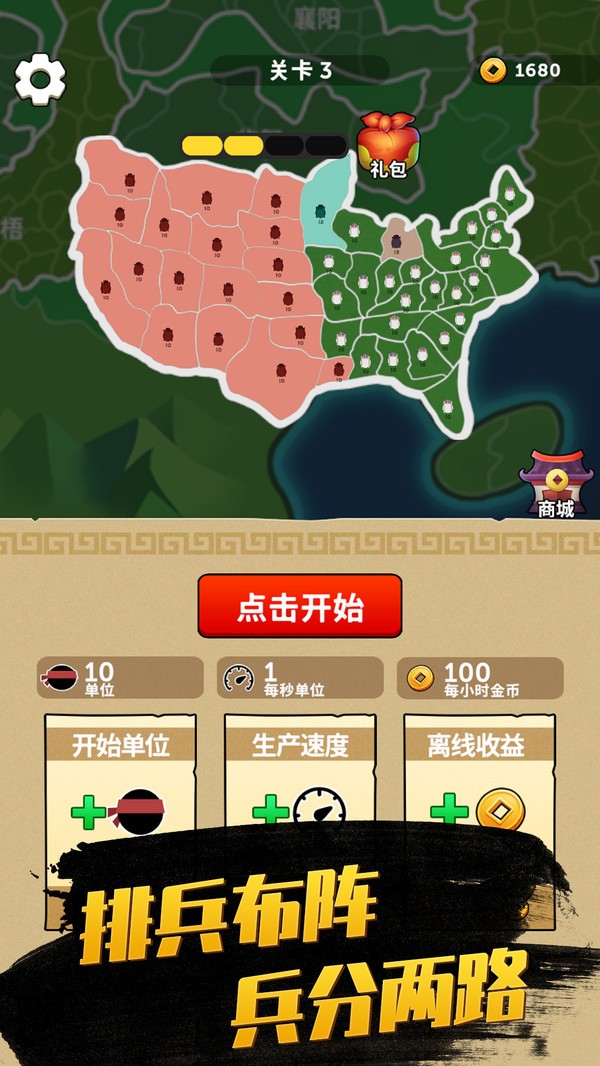Open the 商城 shop
Screen dimensions: 600x1066
click(x=556, y=483)
